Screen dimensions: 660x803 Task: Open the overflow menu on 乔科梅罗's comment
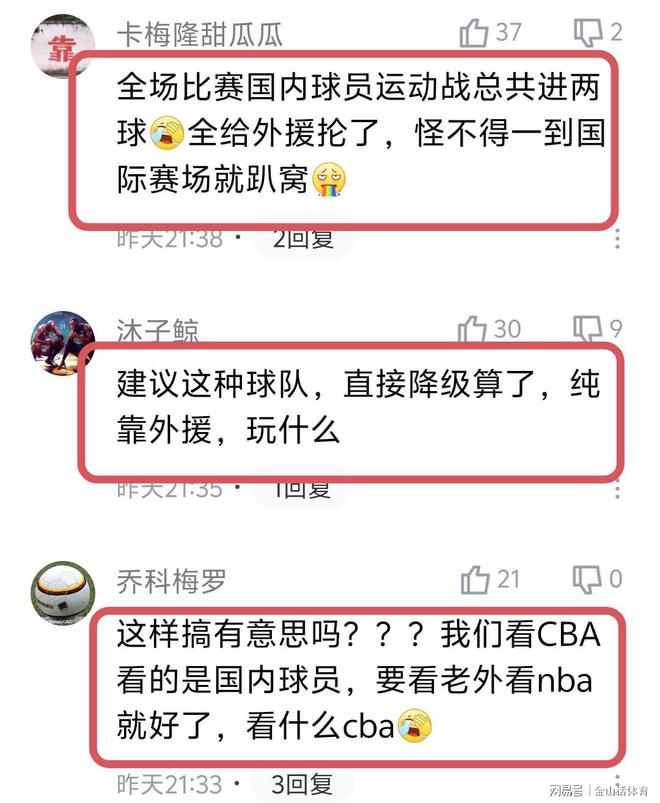618,782
